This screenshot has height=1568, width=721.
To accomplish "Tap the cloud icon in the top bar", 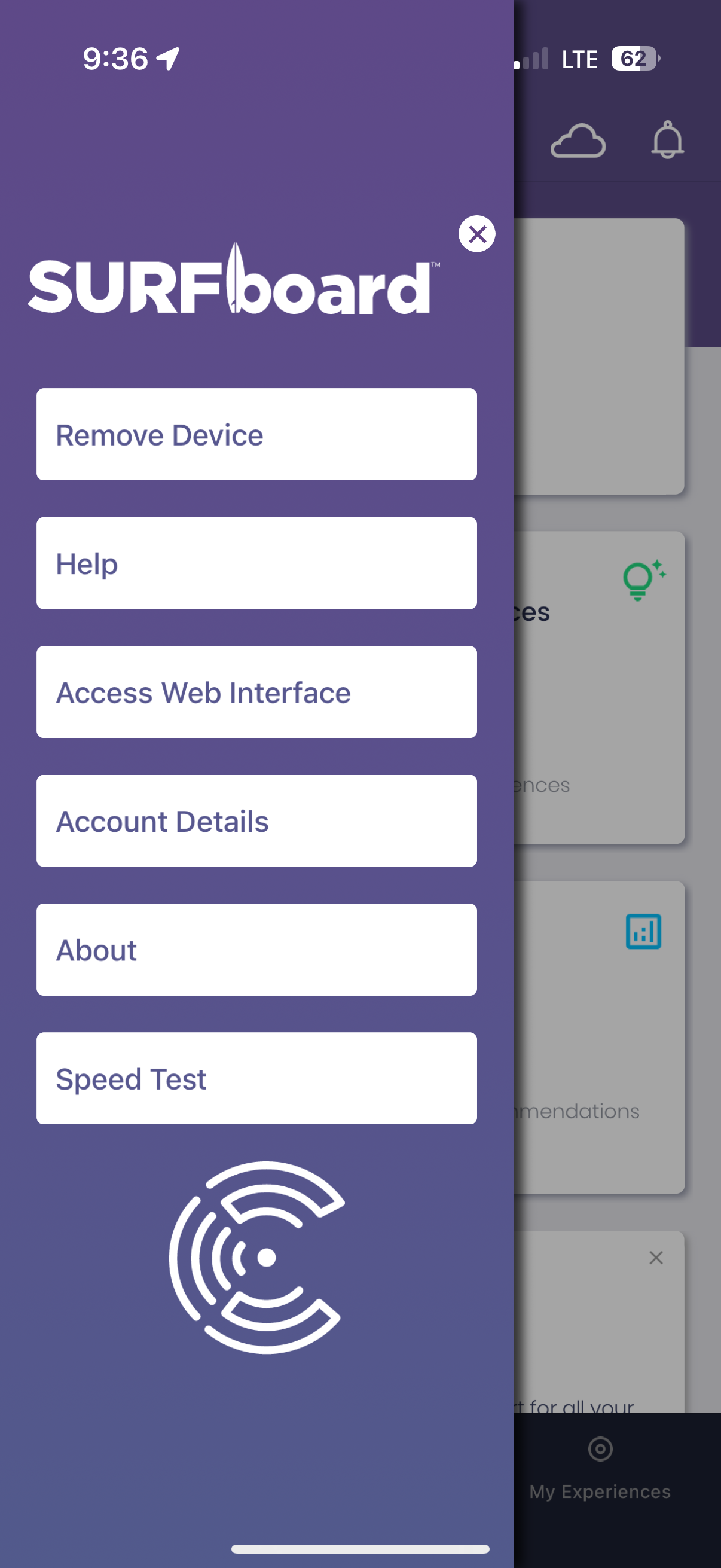I will [x=578, y=141].
